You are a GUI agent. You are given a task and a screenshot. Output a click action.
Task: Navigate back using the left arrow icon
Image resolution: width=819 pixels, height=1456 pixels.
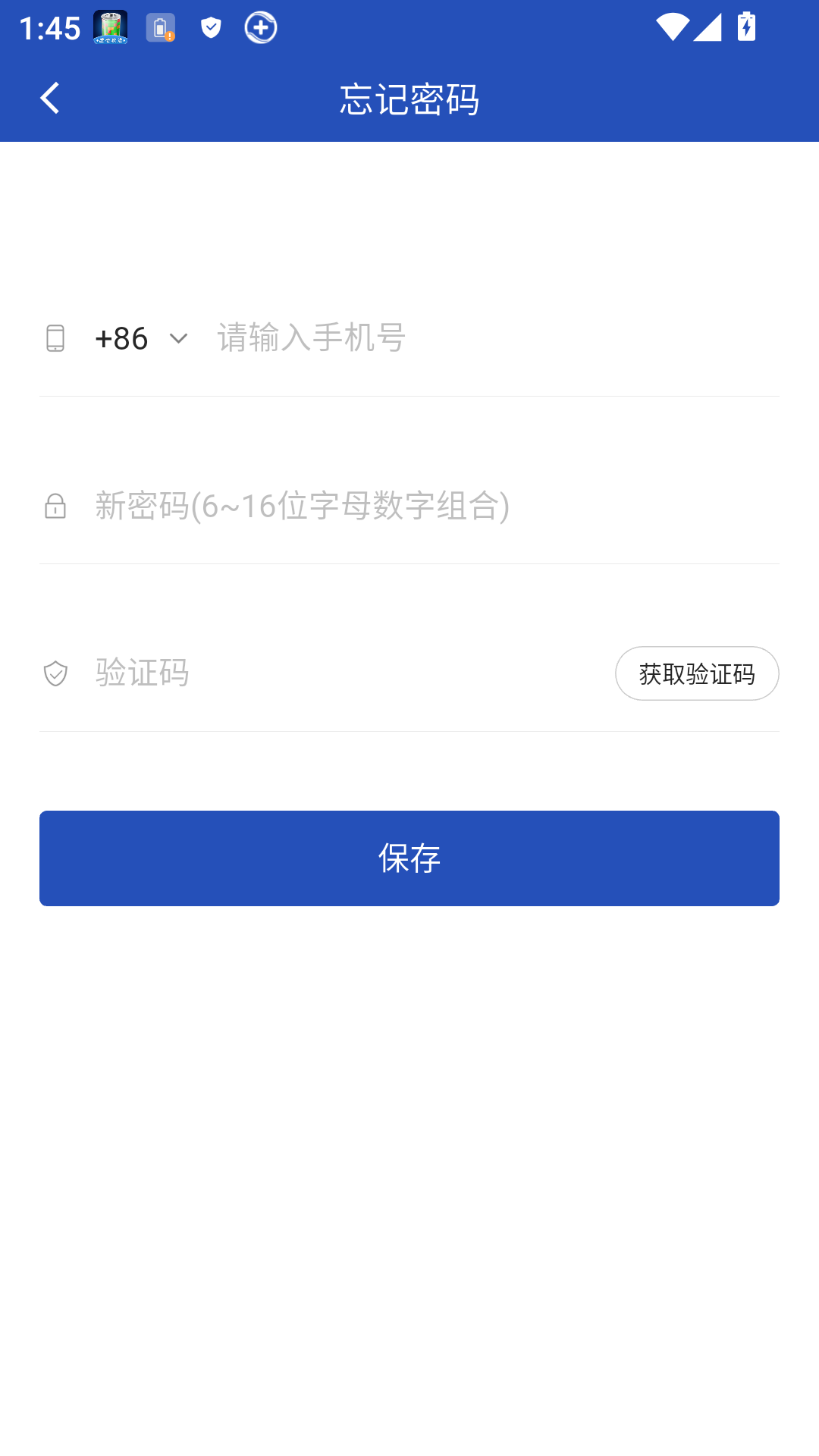50,97
